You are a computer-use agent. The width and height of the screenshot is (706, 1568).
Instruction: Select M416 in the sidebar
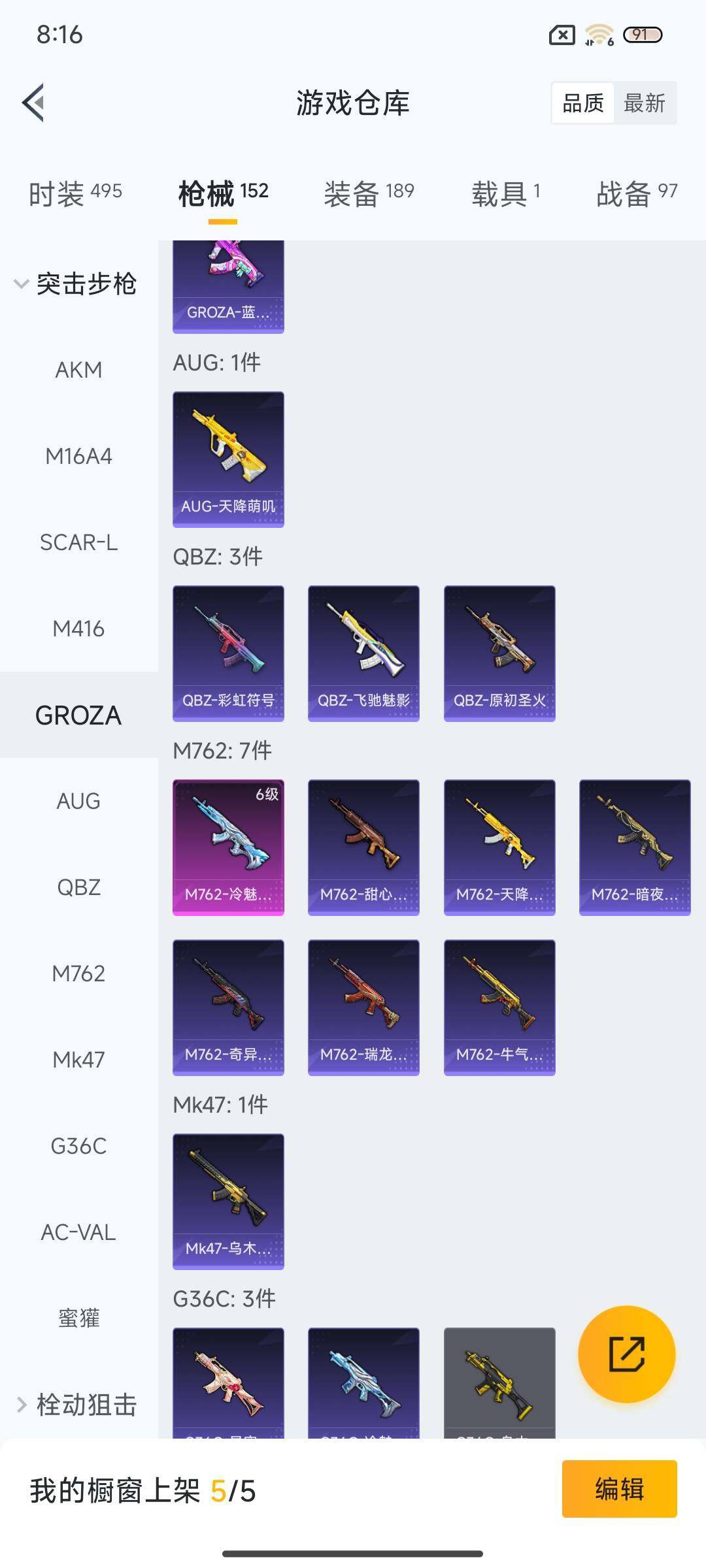point(78,629)
